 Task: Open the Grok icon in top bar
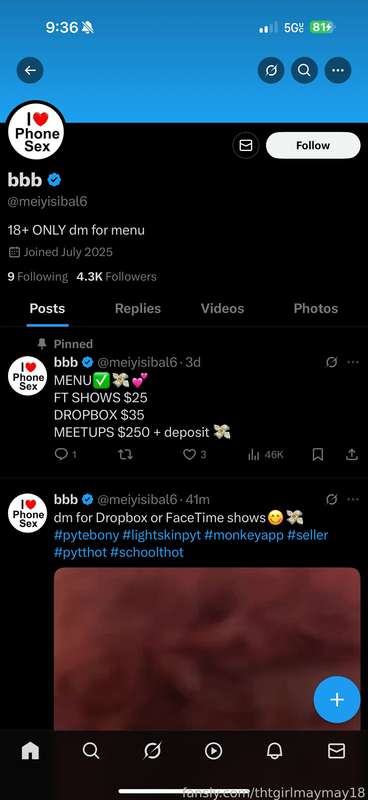[x=271, y=70]
